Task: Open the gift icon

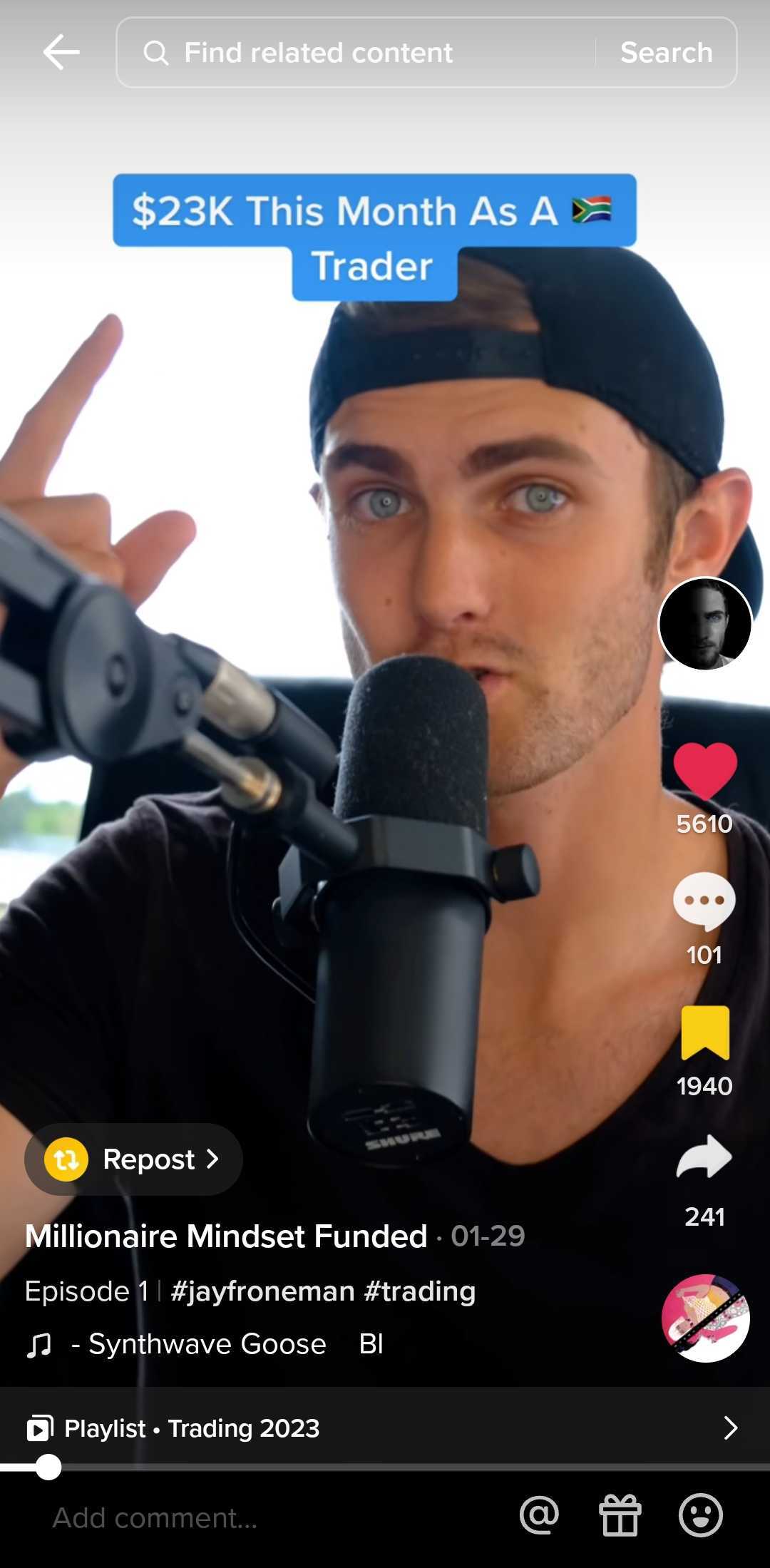Action: 620,1515
